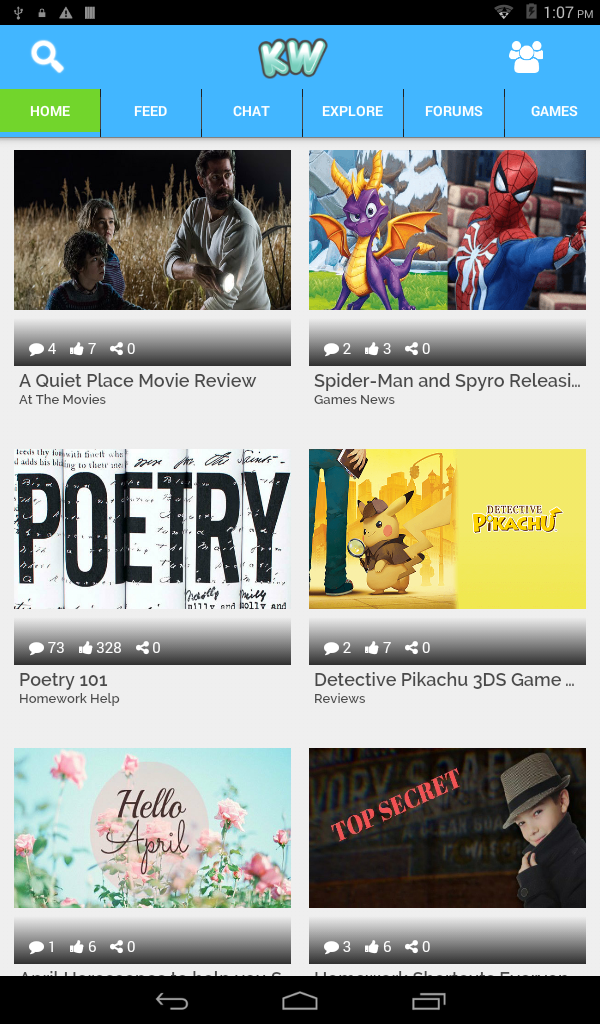600x1024 pixels.
Task: Open the Poetry 101 post
Action: click(152, 529)
